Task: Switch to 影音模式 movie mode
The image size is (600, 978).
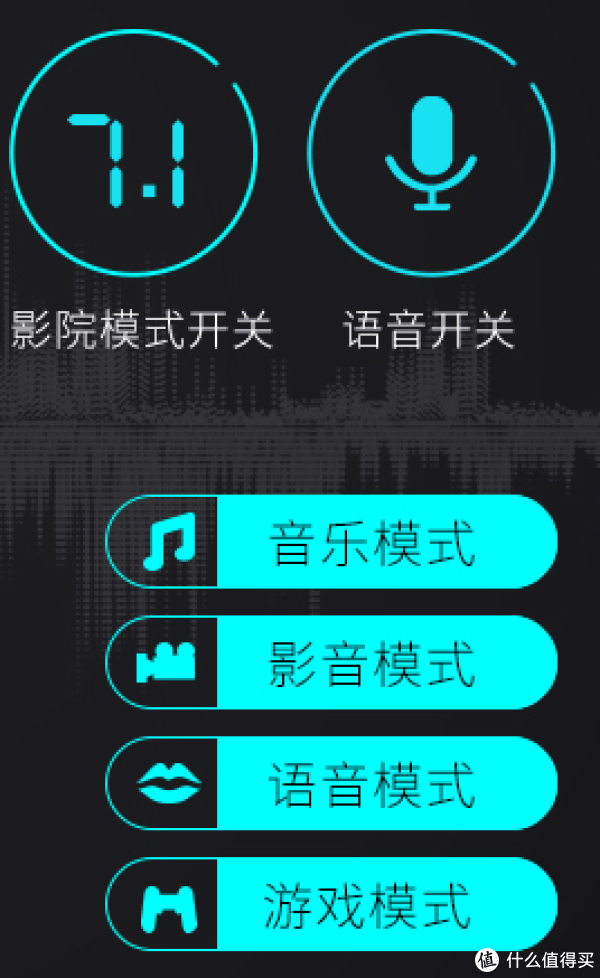Action: coord(332,663)
